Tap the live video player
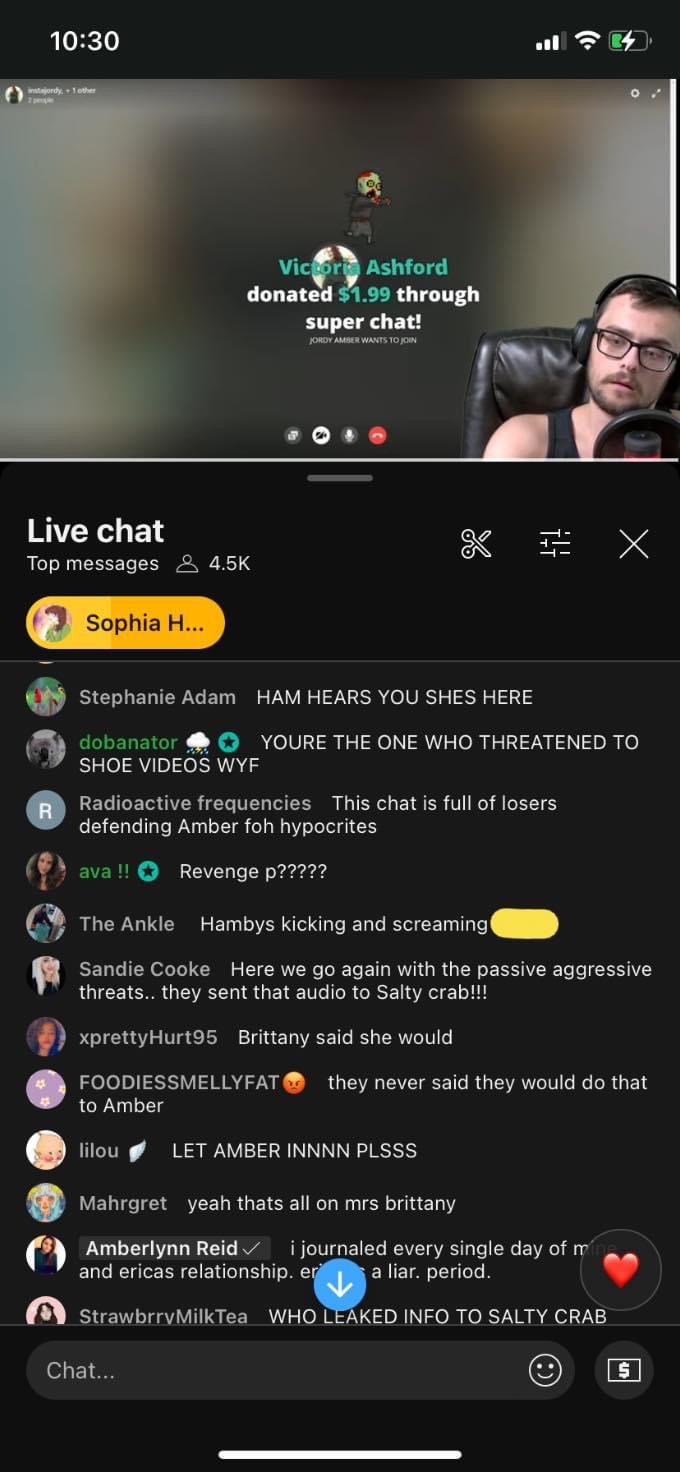 coord(340,269)
